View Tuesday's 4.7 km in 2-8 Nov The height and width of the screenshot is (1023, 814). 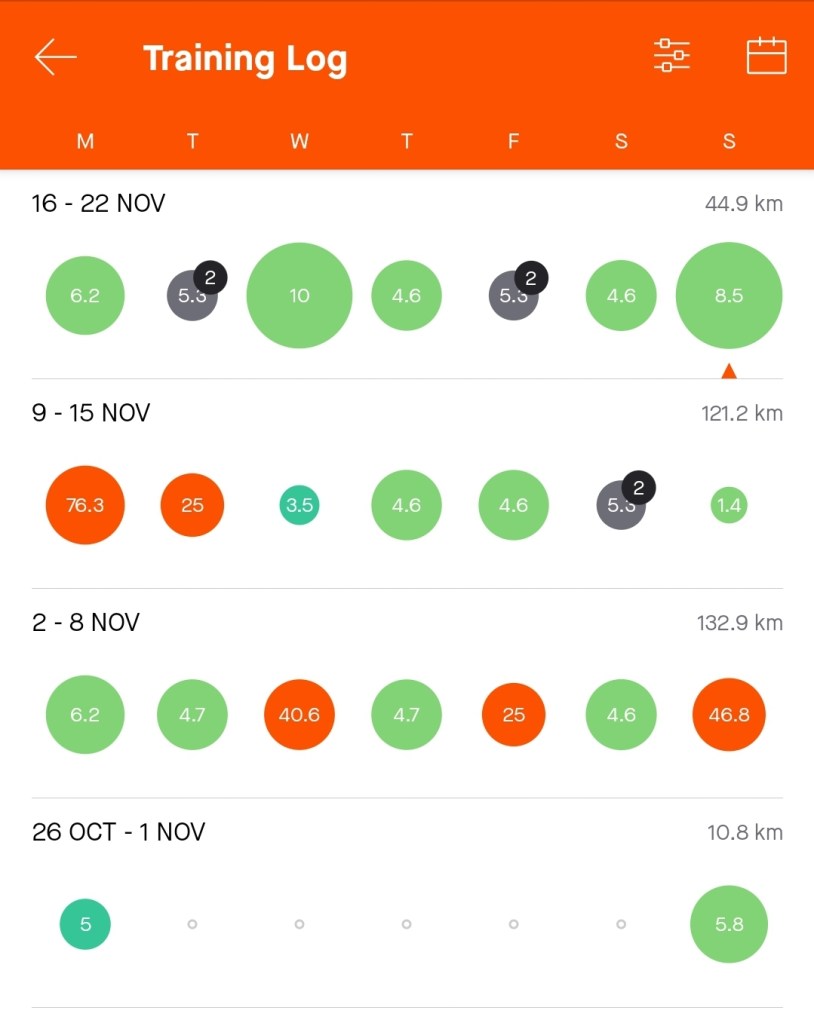tap(192, 715)
